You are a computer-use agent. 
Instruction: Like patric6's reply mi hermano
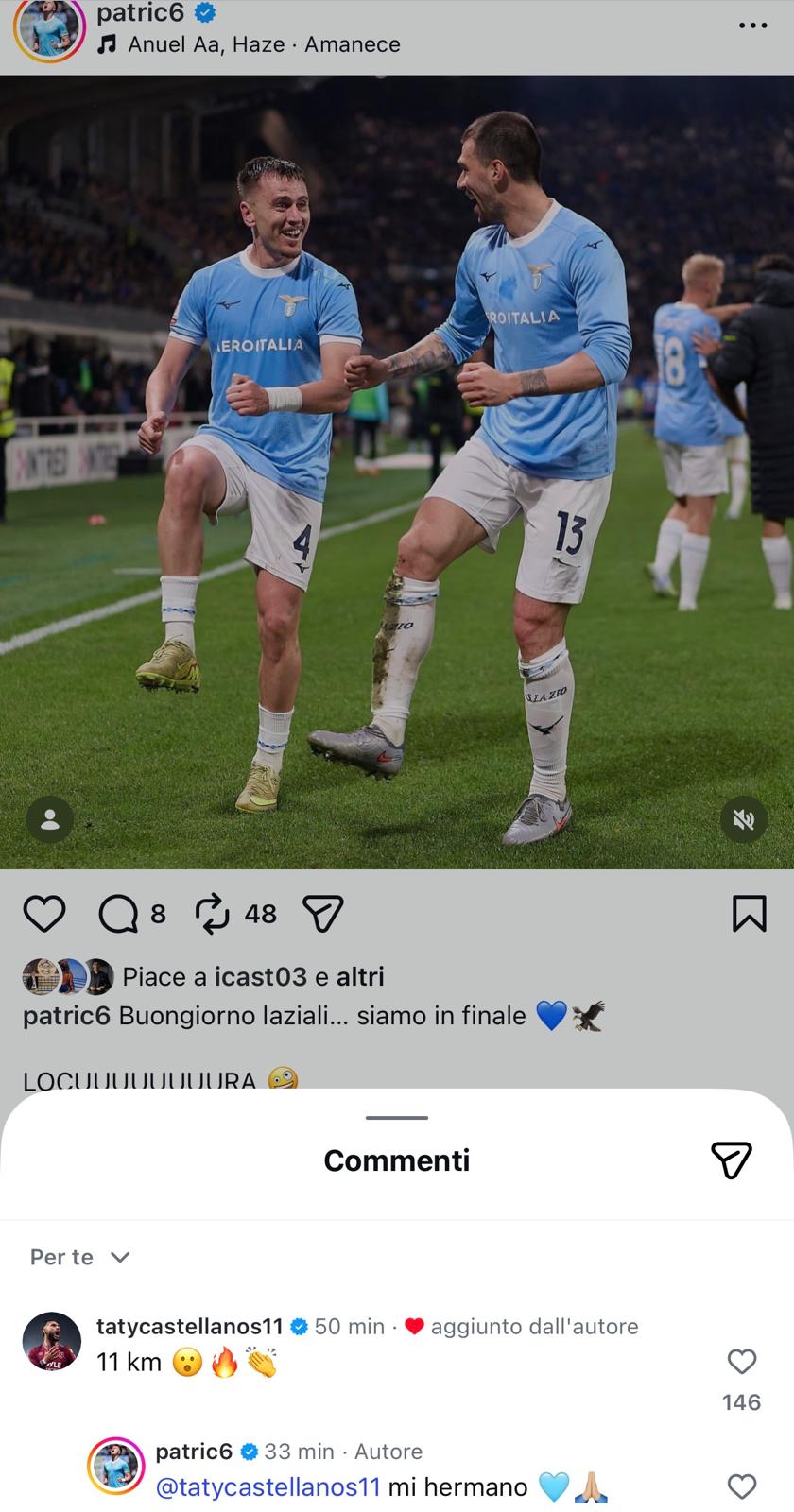pyautogui.click(x=742, y=1486)
